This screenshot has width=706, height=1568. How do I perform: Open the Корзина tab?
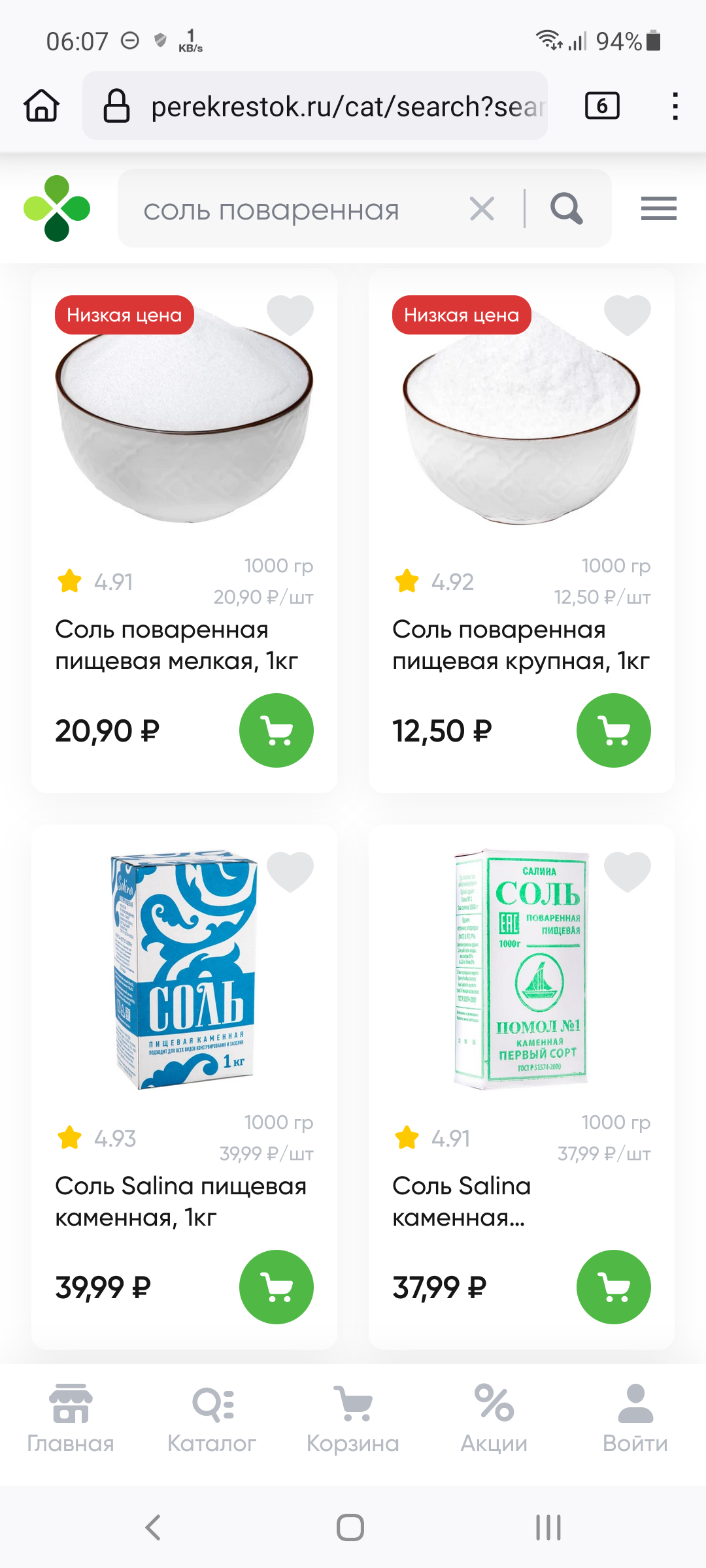[x=353, y=1419]
